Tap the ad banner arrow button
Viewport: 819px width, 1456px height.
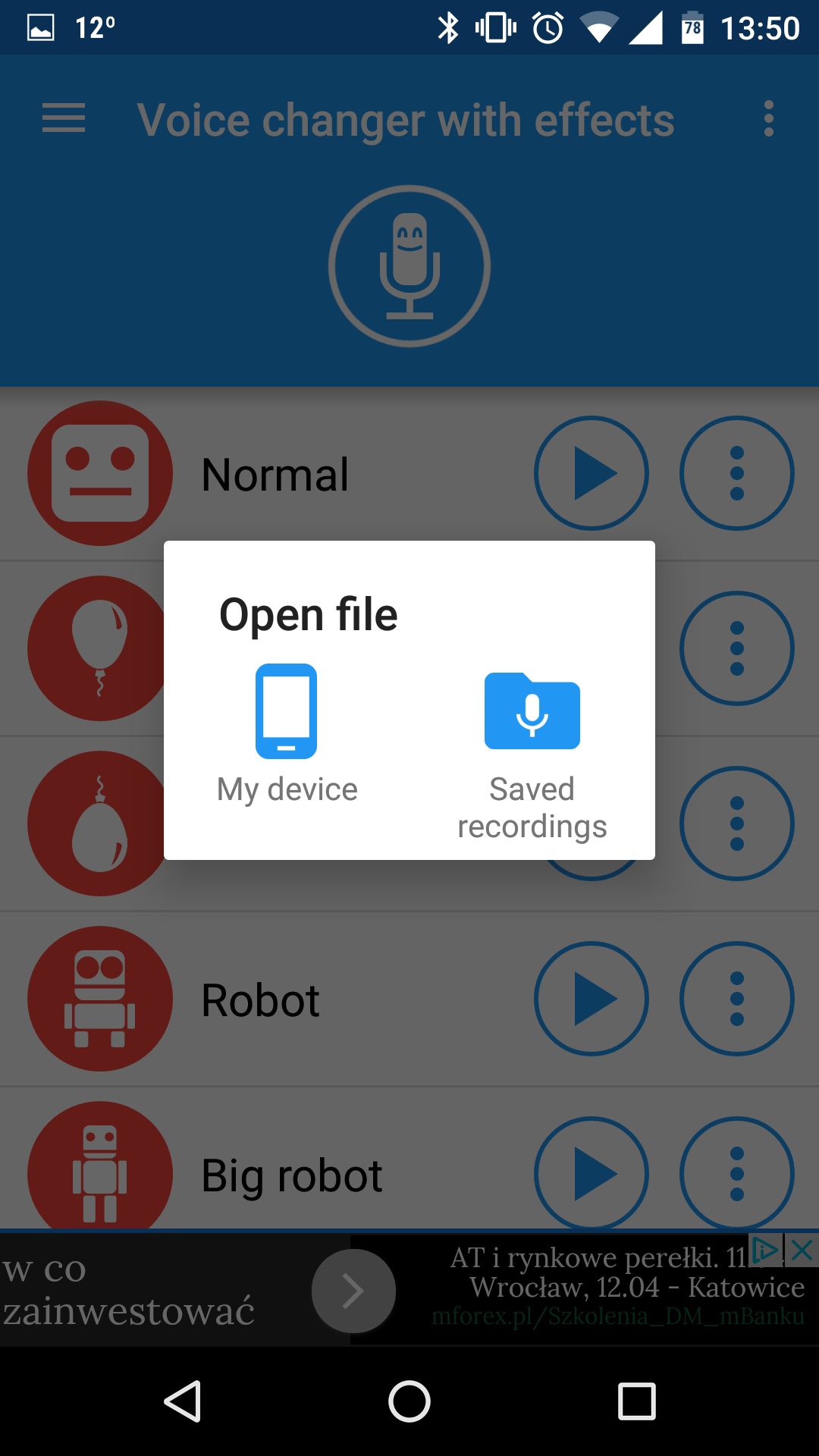[x=353, y=1291]
